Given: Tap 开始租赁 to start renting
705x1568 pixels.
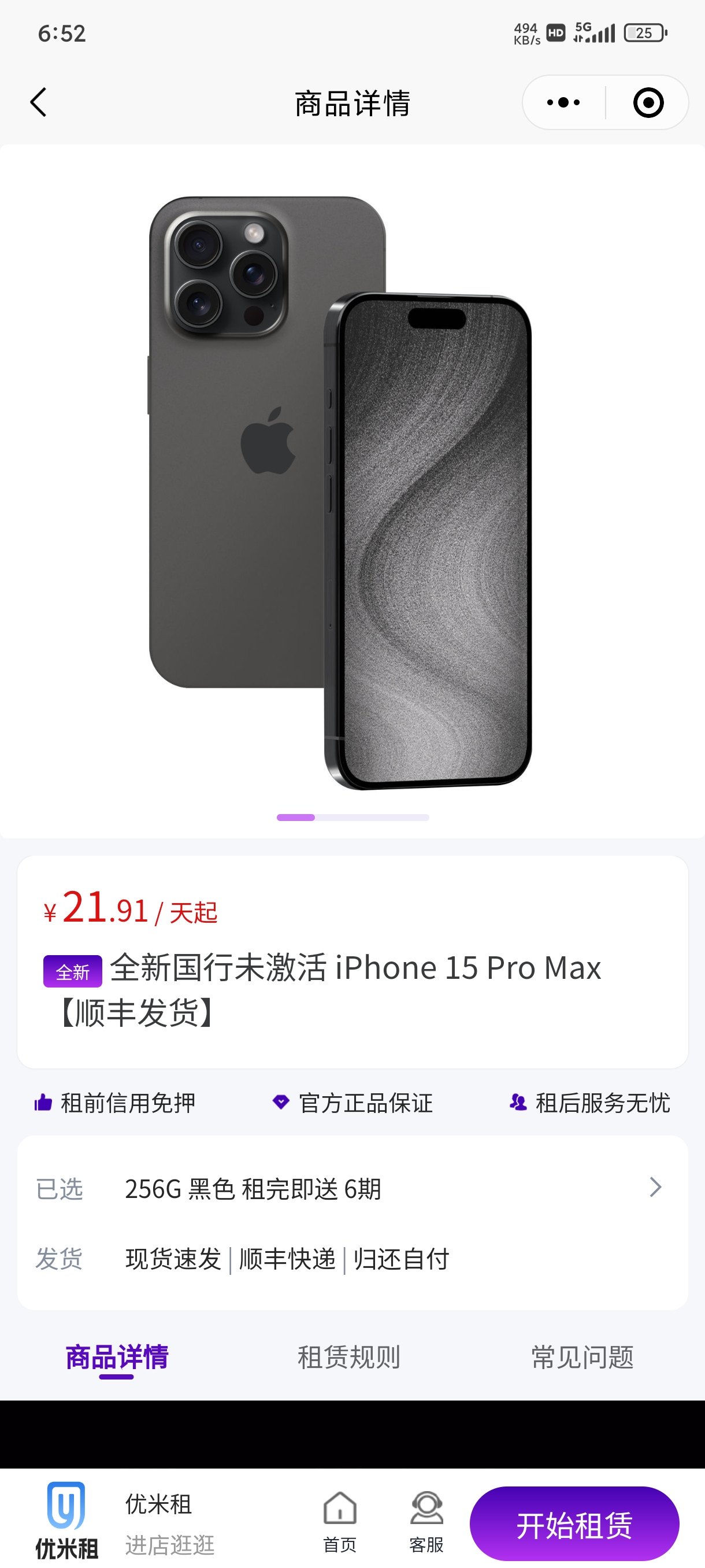Looking at the screenshot, I should coord(574,1524).
